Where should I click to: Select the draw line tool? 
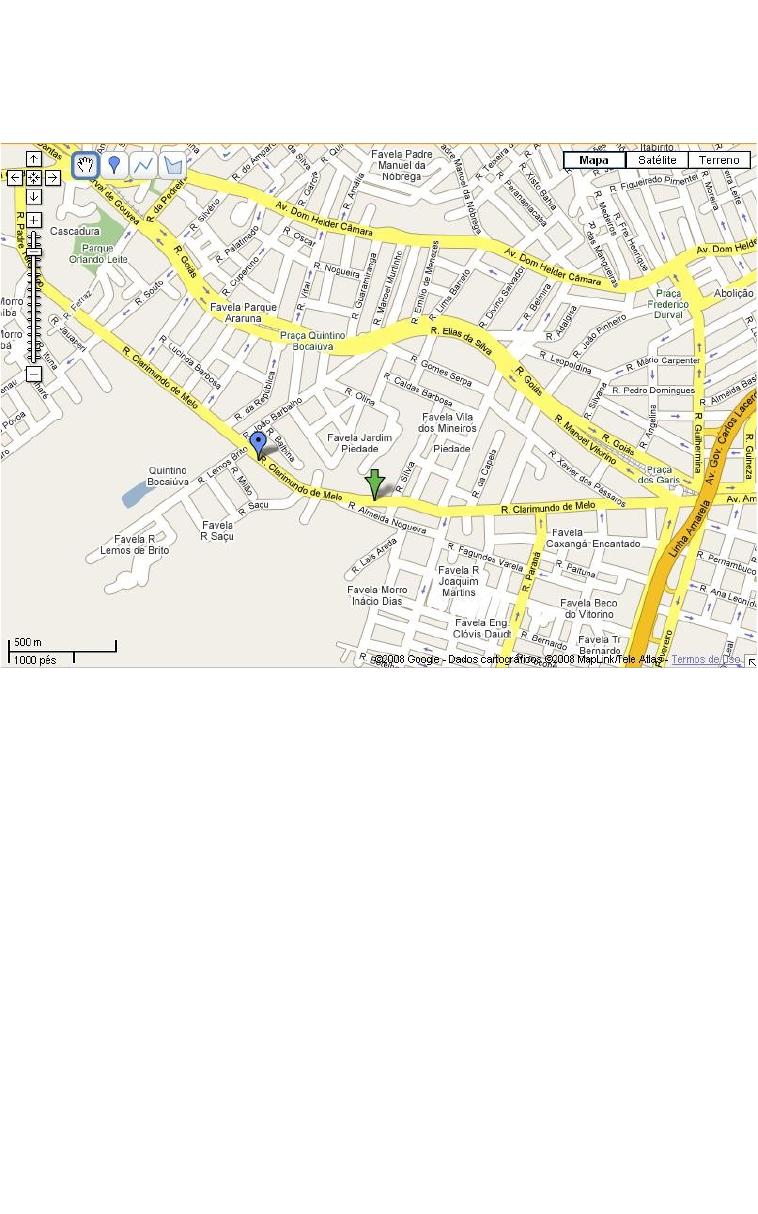coord(144,165)
